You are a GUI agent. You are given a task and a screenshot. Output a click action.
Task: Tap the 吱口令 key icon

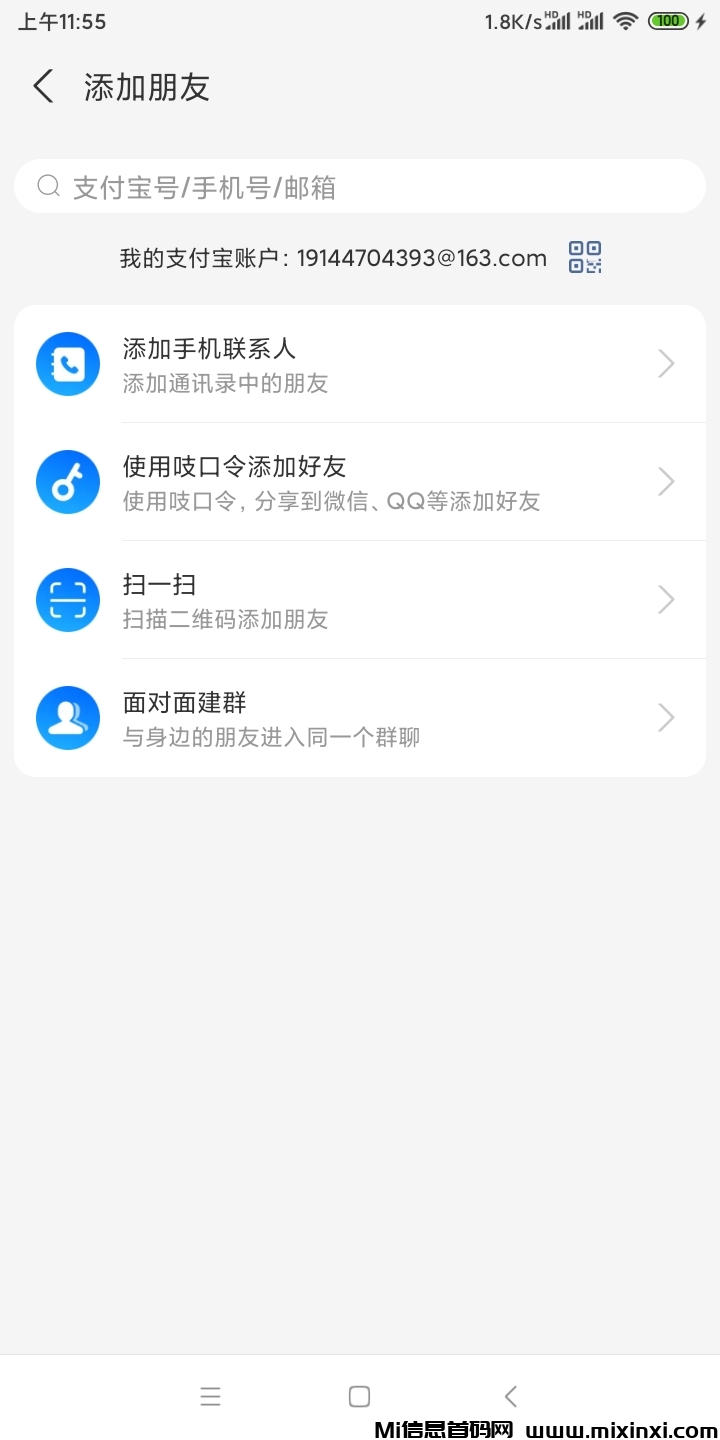tap(67, 481)
